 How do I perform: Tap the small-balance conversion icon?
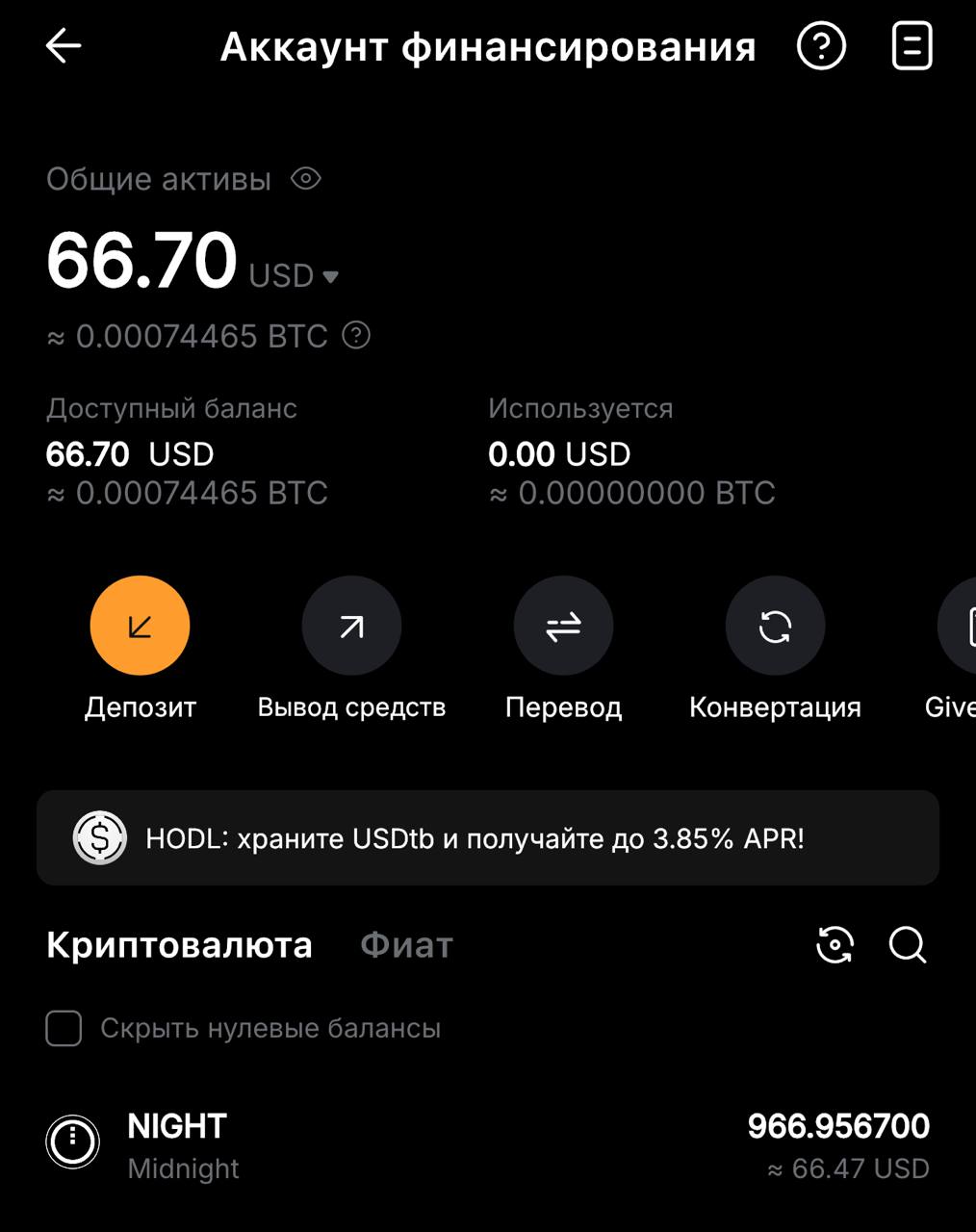[835, 945]
